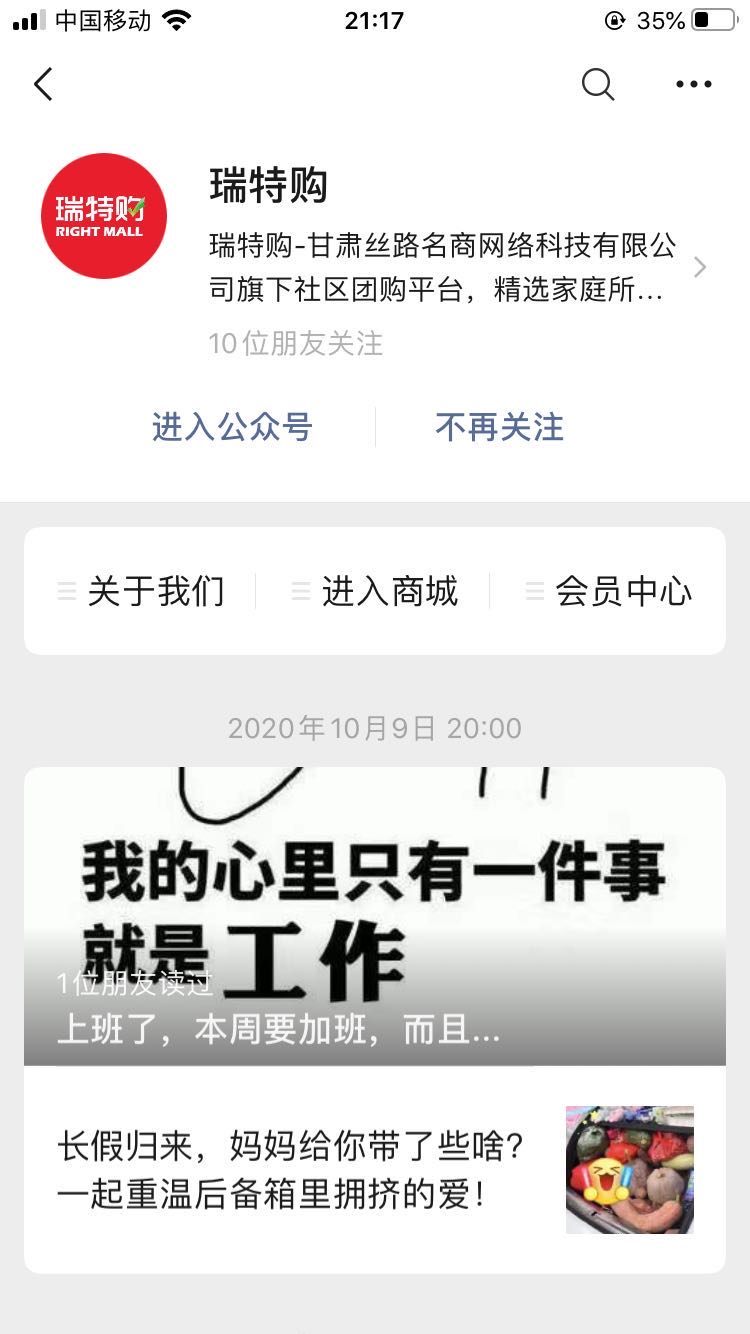The height and width of the screenshot is (1334, 750).
Task: Expand the 瑞特购 account description chevron
Action: tap(700, 267)
